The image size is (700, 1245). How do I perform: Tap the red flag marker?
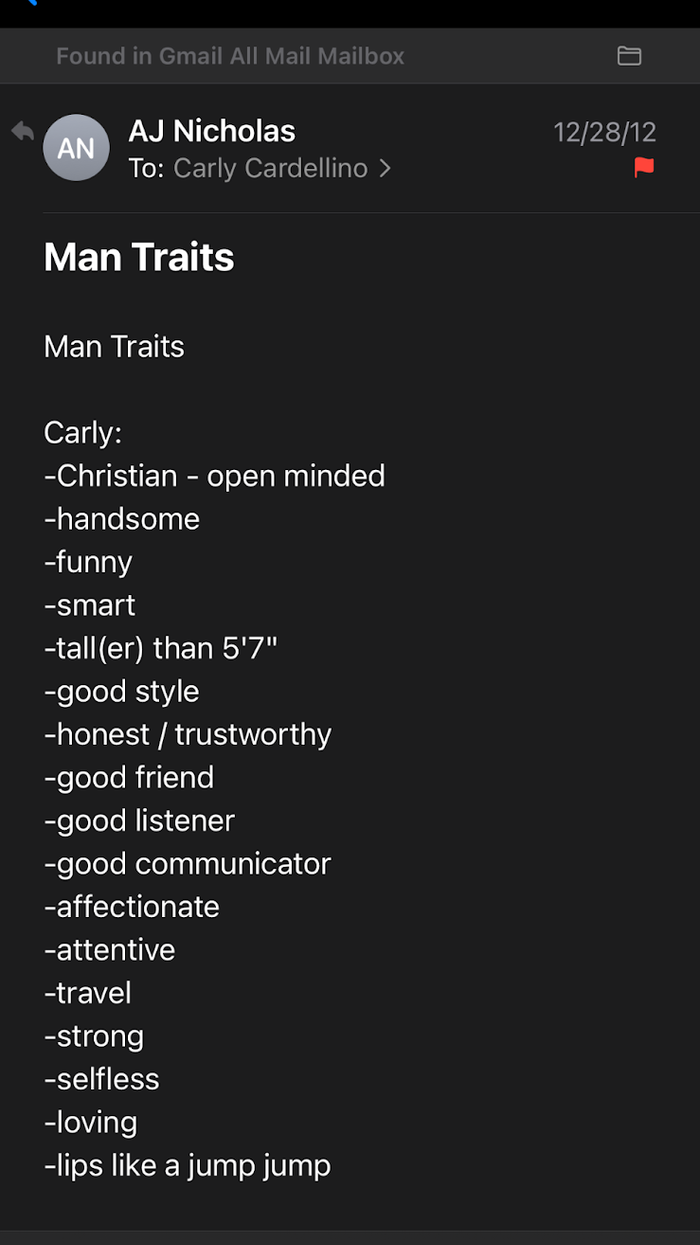[x=644, y=168]
